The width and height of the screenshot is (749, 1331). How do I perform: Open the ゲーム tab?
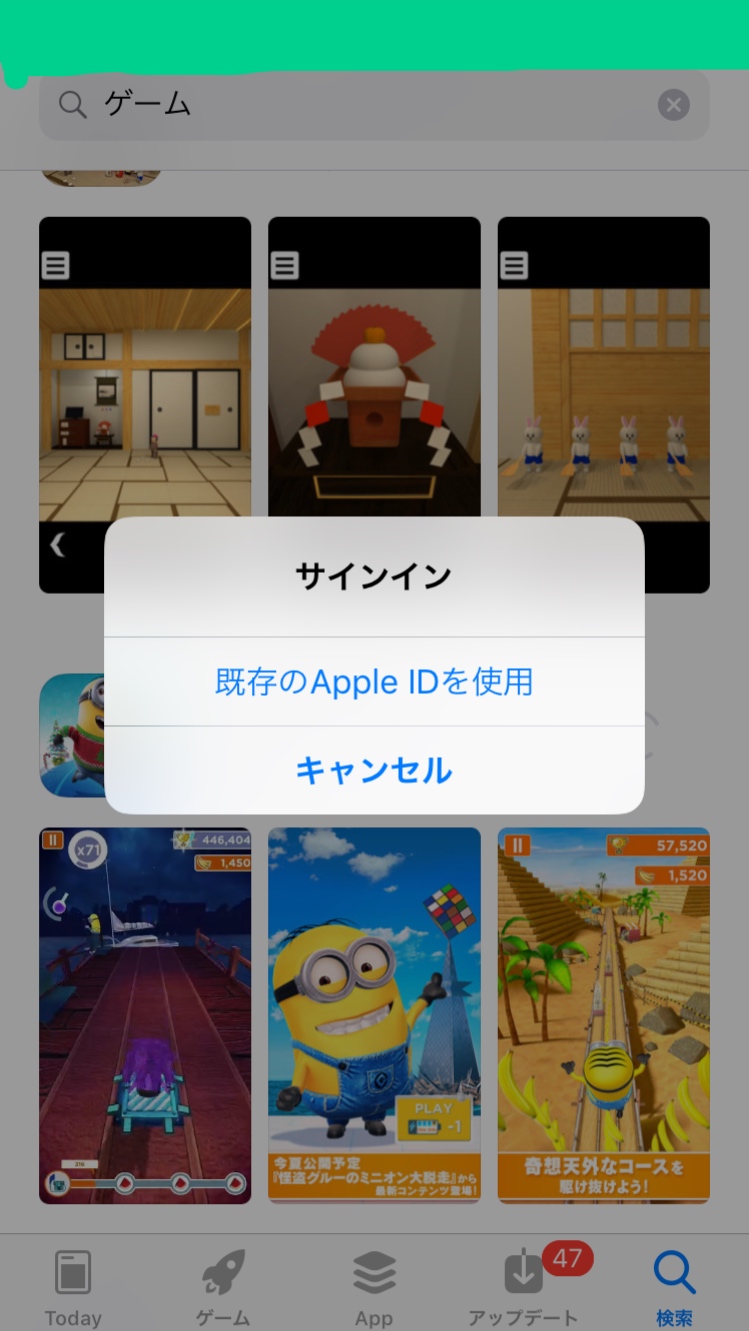coord(223,1285)
